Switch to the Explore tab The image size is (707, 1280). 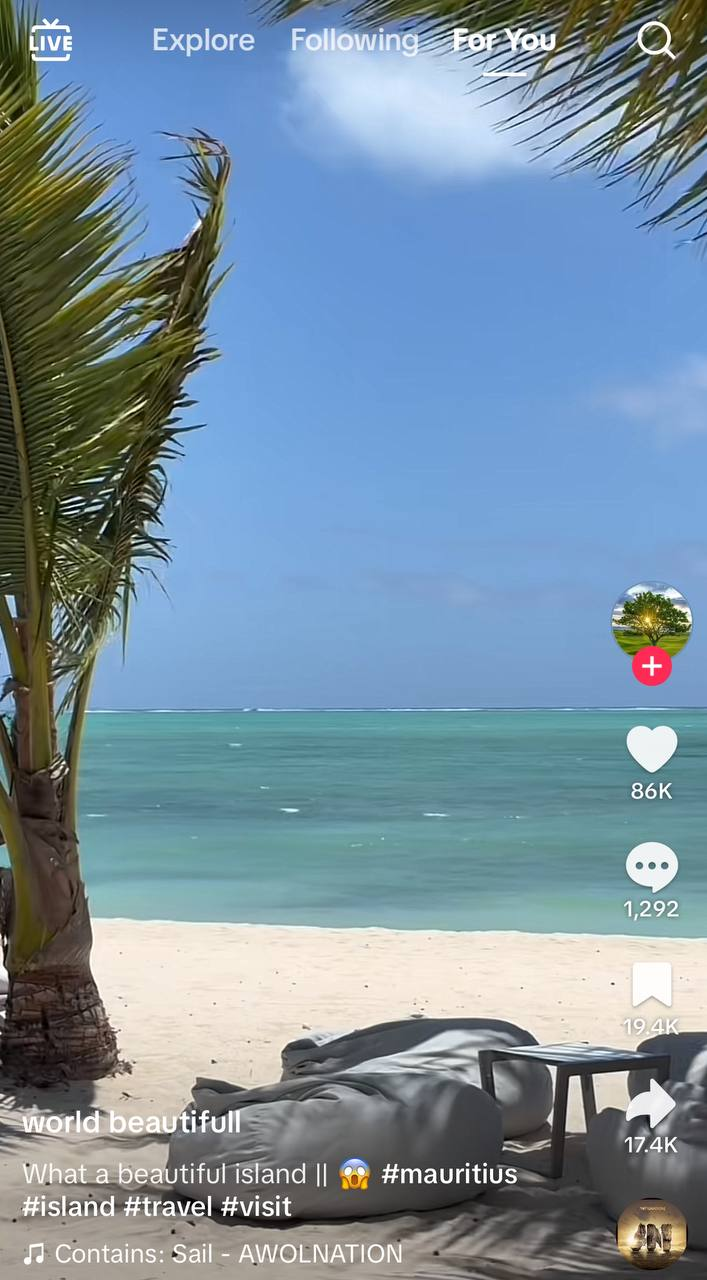point(203,40)
